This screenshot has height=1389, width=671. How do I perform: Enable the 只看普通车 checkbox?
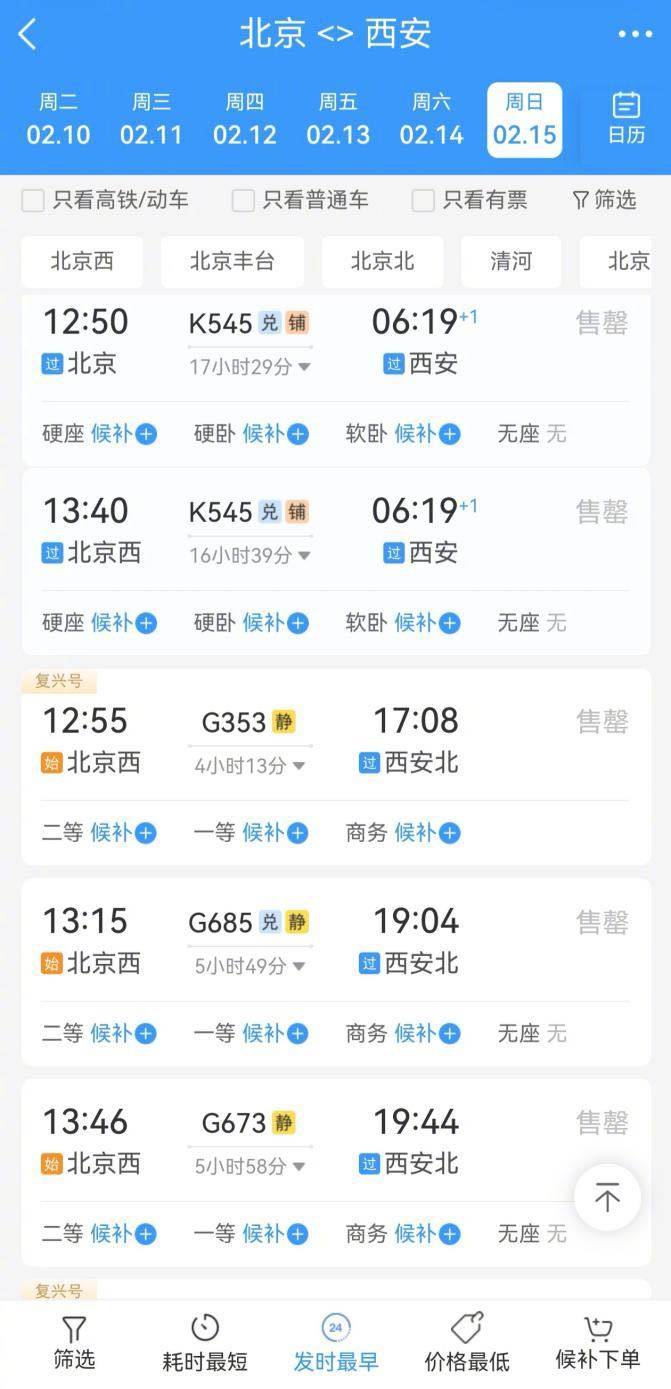243,201
